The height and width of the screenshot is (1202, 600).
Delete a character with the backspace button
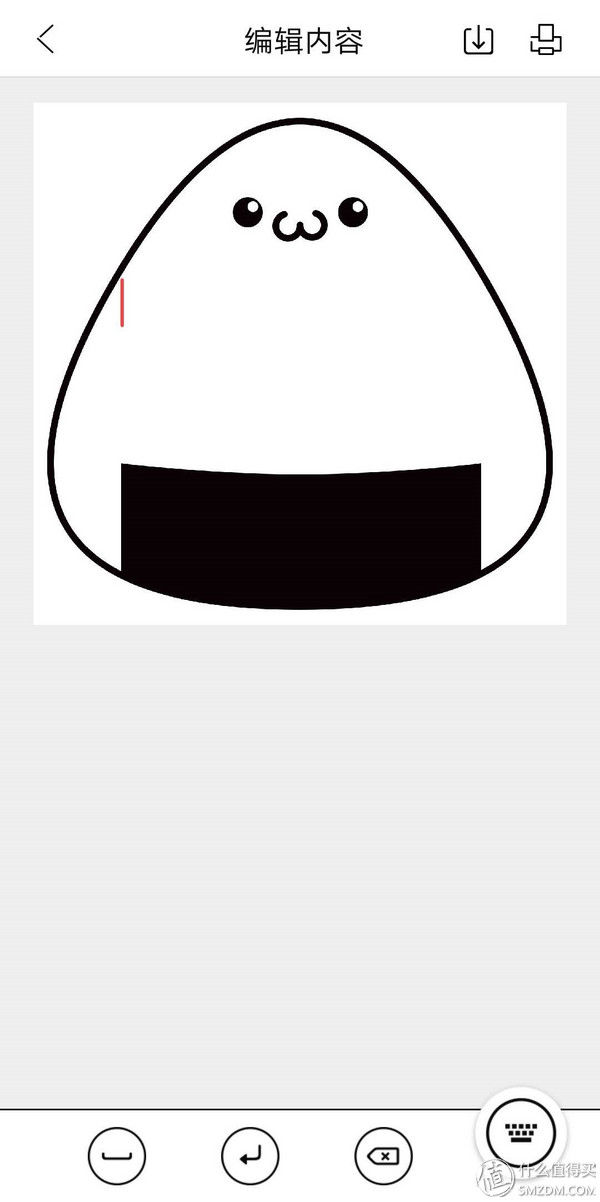coord(383,1156)
